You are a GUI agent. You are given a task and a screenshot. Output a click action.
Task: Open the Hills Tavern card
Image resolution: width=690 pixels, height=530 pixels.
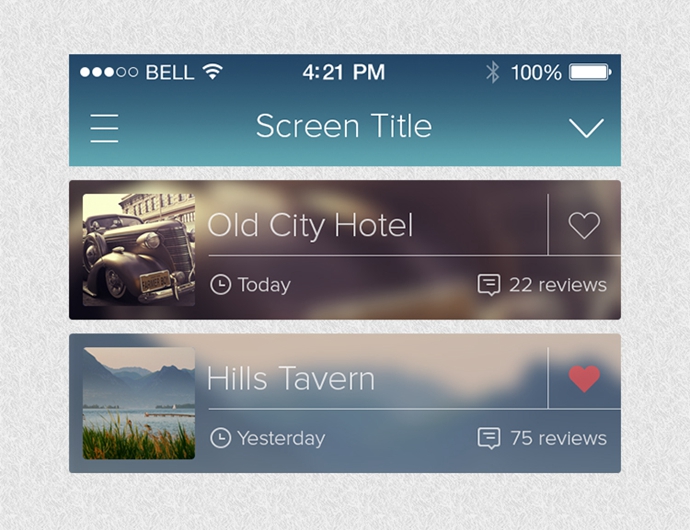(291, 379)
